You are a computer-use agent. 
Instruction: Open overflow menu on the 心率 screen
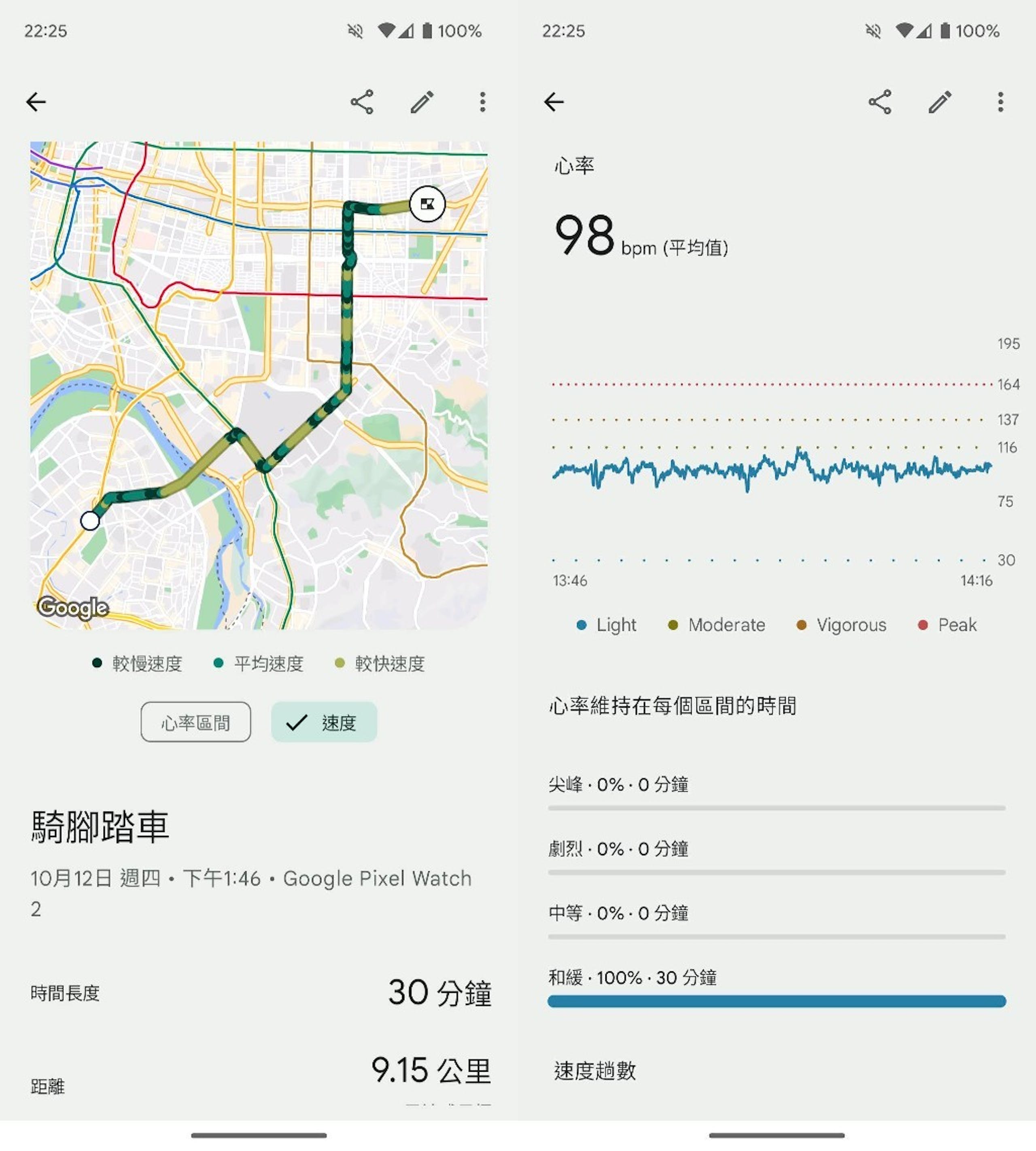[1000, 102]
